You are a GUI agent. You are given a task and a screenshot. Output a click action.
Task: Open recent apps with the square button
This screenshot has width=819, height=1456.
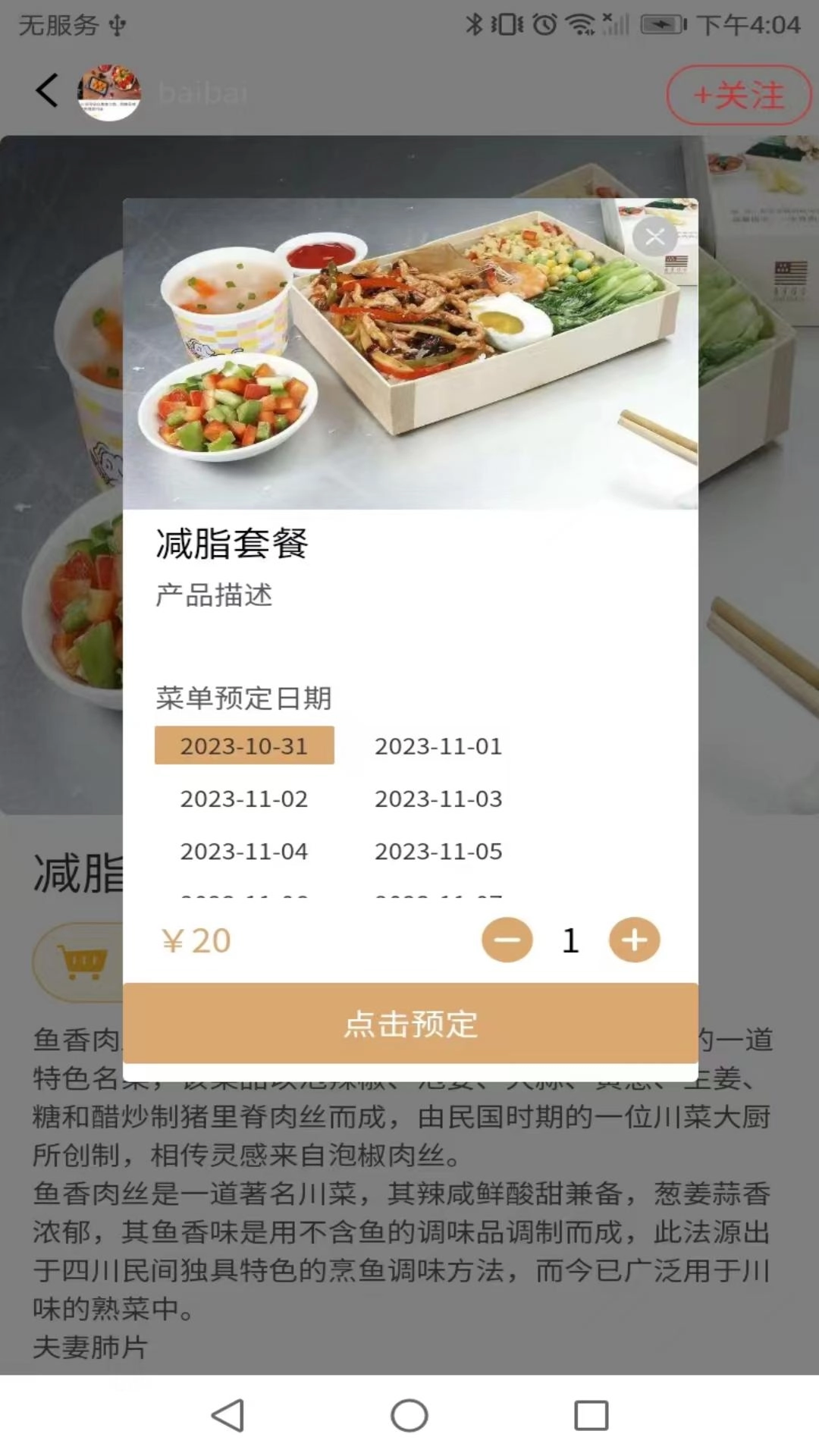click(590, 1414)
